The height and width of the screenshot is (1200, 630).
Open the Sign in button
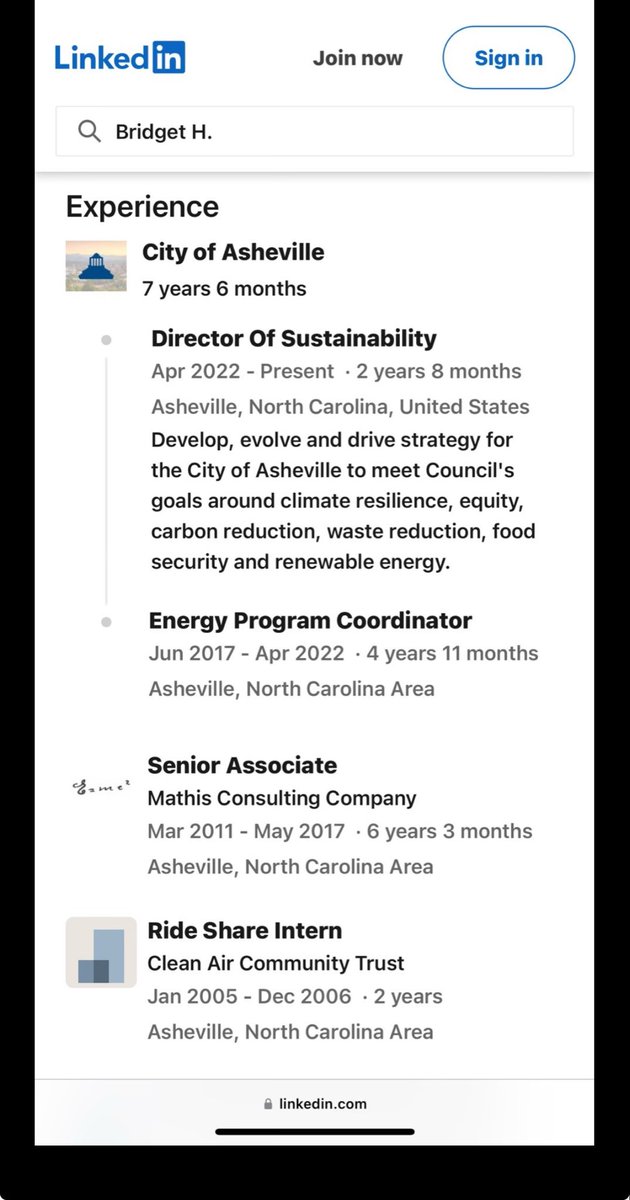coord(508,58)
